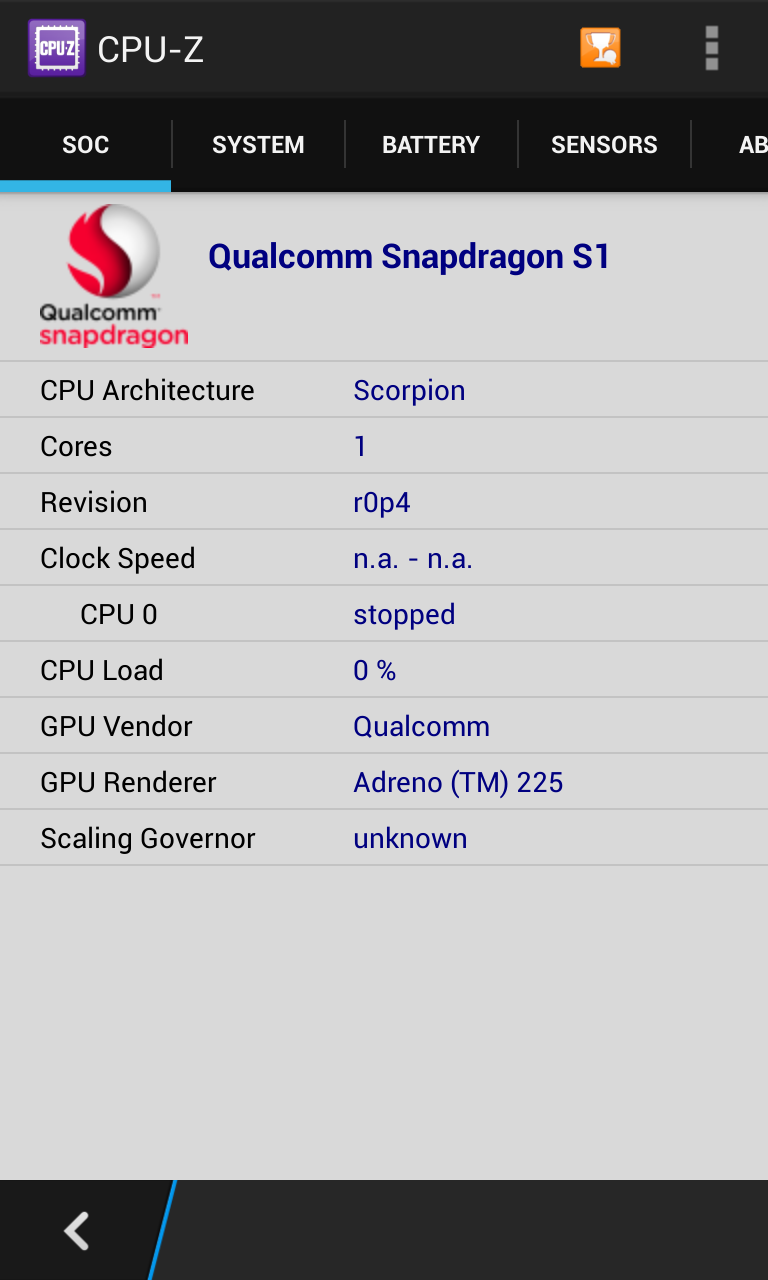Select the SOC tab

(x=85, y=145)
